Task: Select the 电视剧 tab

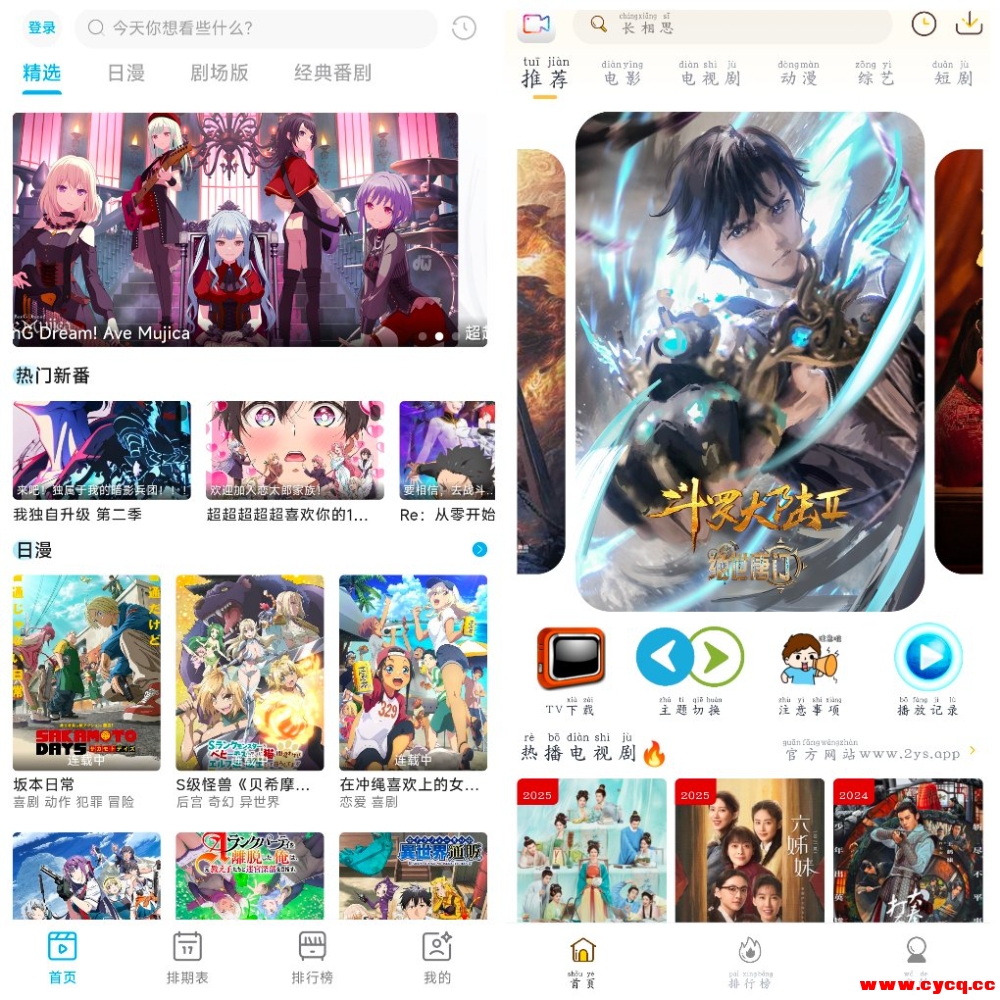Action: click(x=709, y=76)
